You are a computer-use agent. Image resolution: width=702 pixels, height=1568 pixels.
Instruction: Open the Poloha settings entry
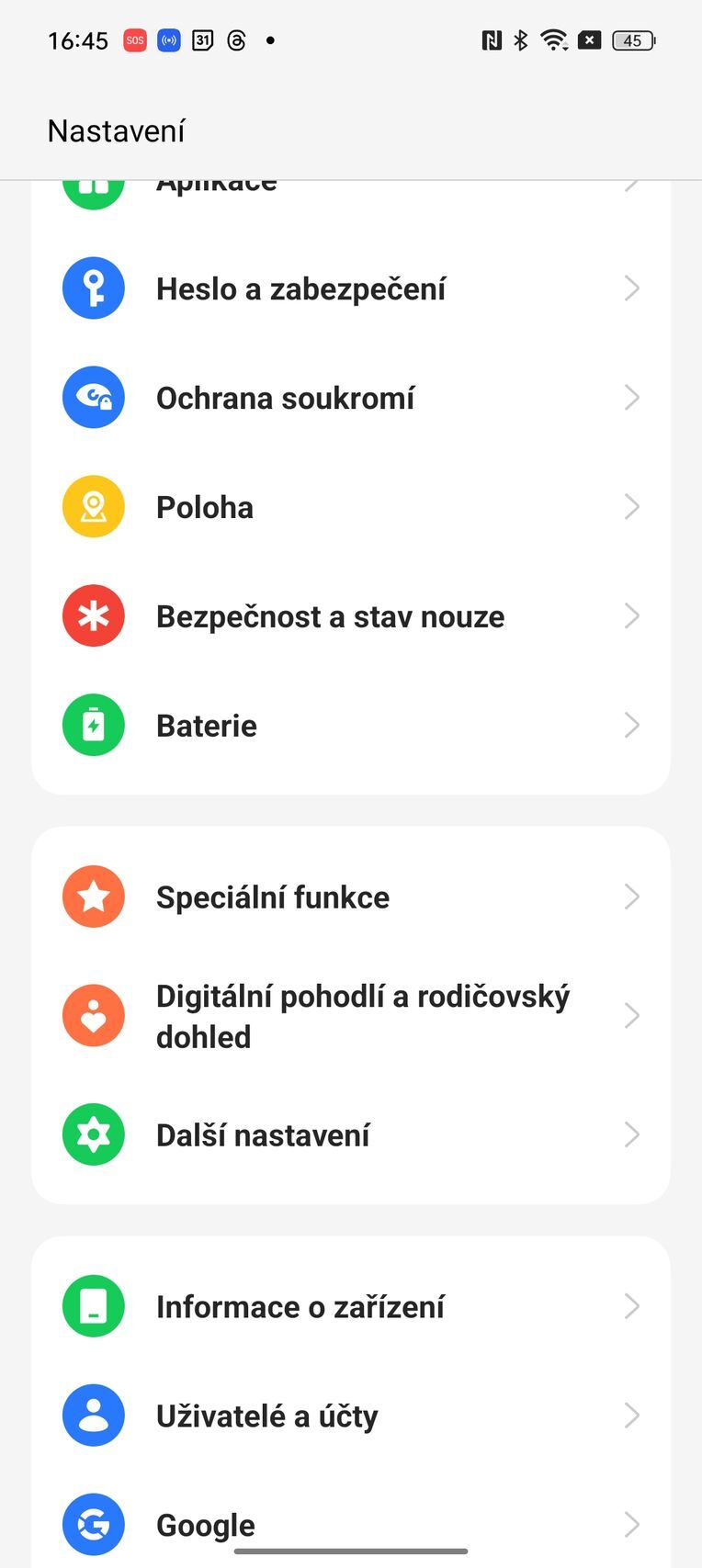tap(349, 506)
